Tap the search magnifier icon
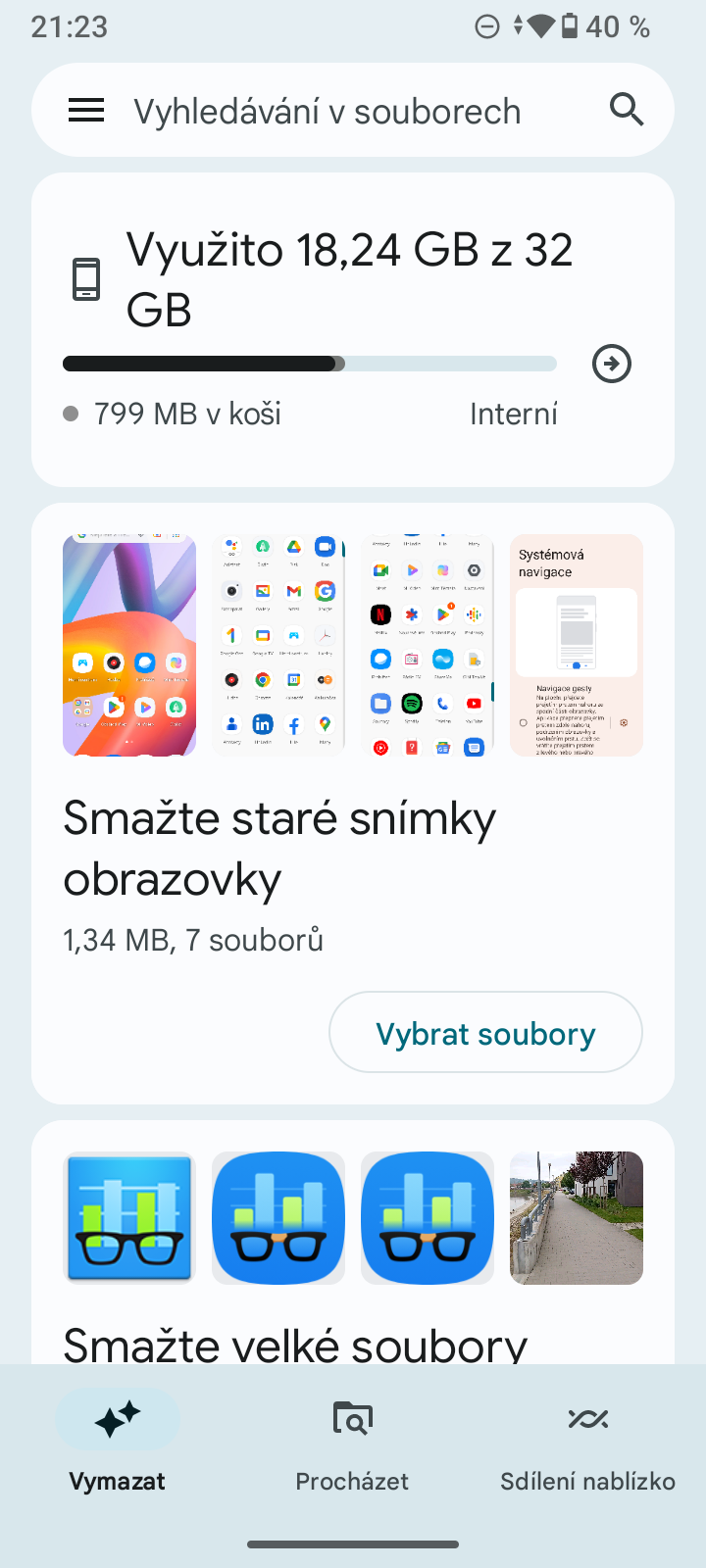This screenshot has height=1568, width=706. click(x=626, y=111)
